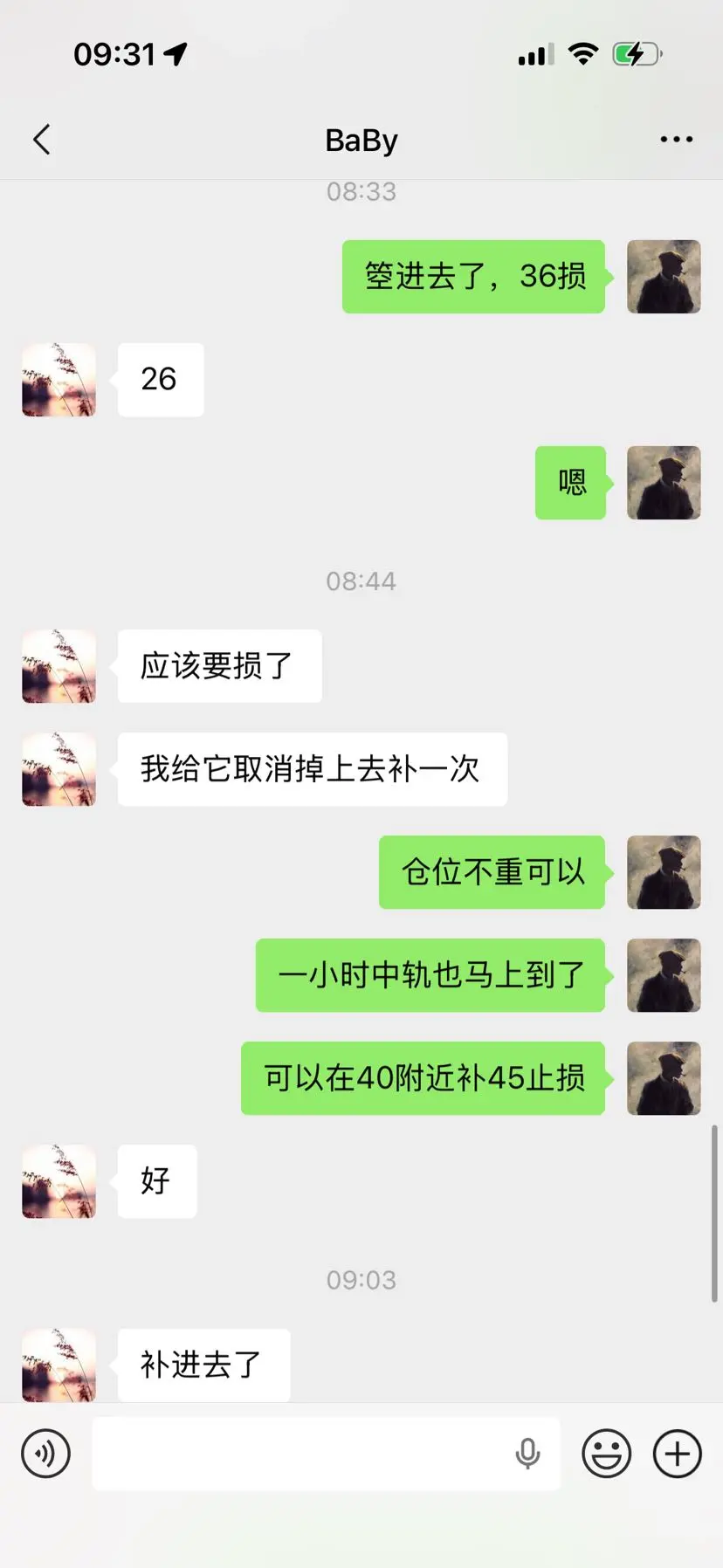This screenshot has width=723, height=1568.
Task: Tap the 08:44 timestamp divider
Action: coord(362,581)
